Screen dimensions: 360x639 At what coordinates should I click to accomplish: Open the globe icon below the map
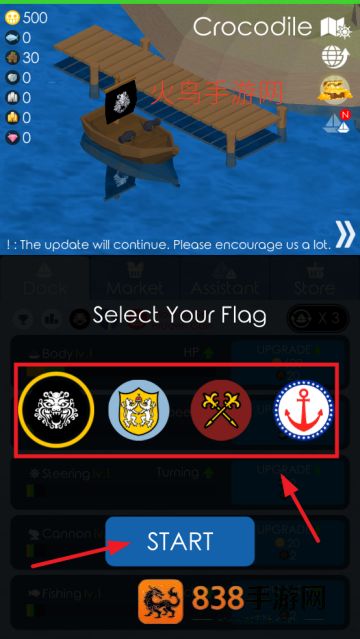336,57
